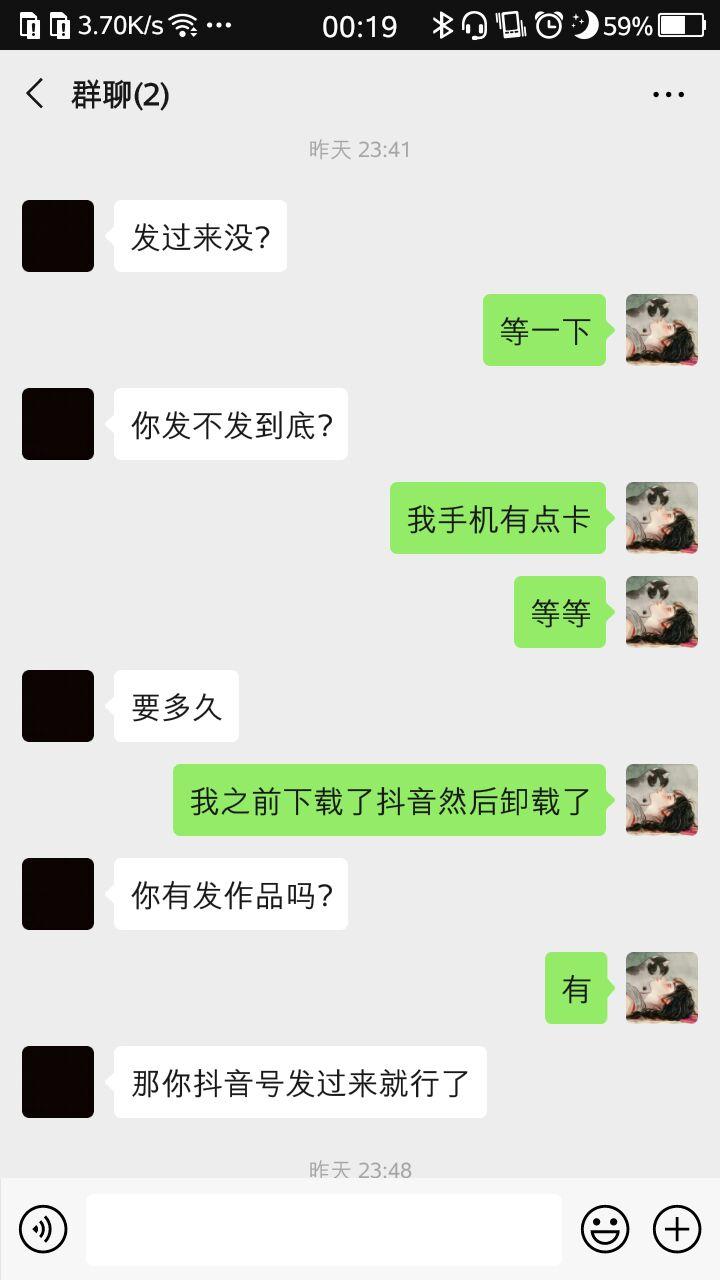Image resolution: width=720 pixels, height=1280 pixels.
Task: Focus the message text field
Action: [323, 1229]
